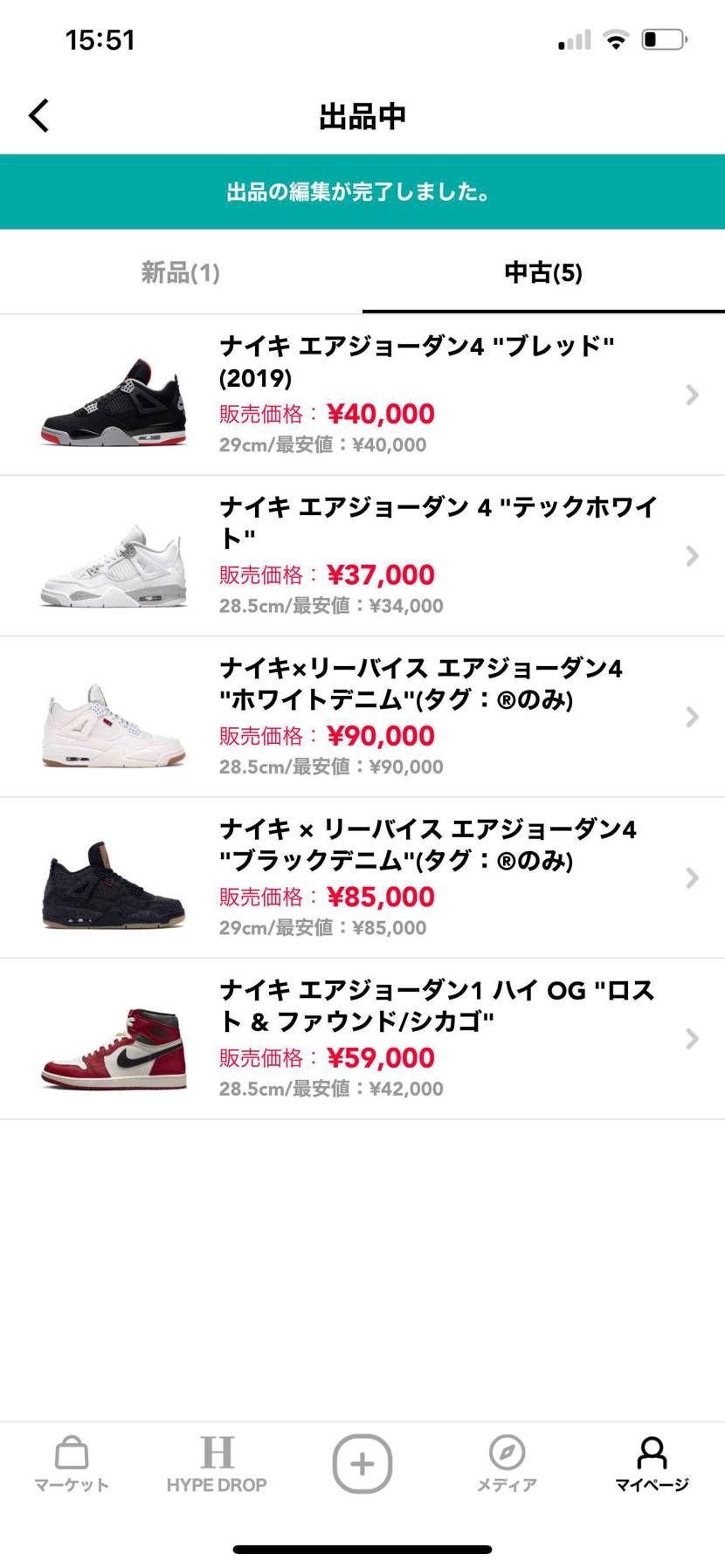Tap the Wi-Fi icon in status bar
Screen dimensions: 725x1568
[x=617, y=38]
